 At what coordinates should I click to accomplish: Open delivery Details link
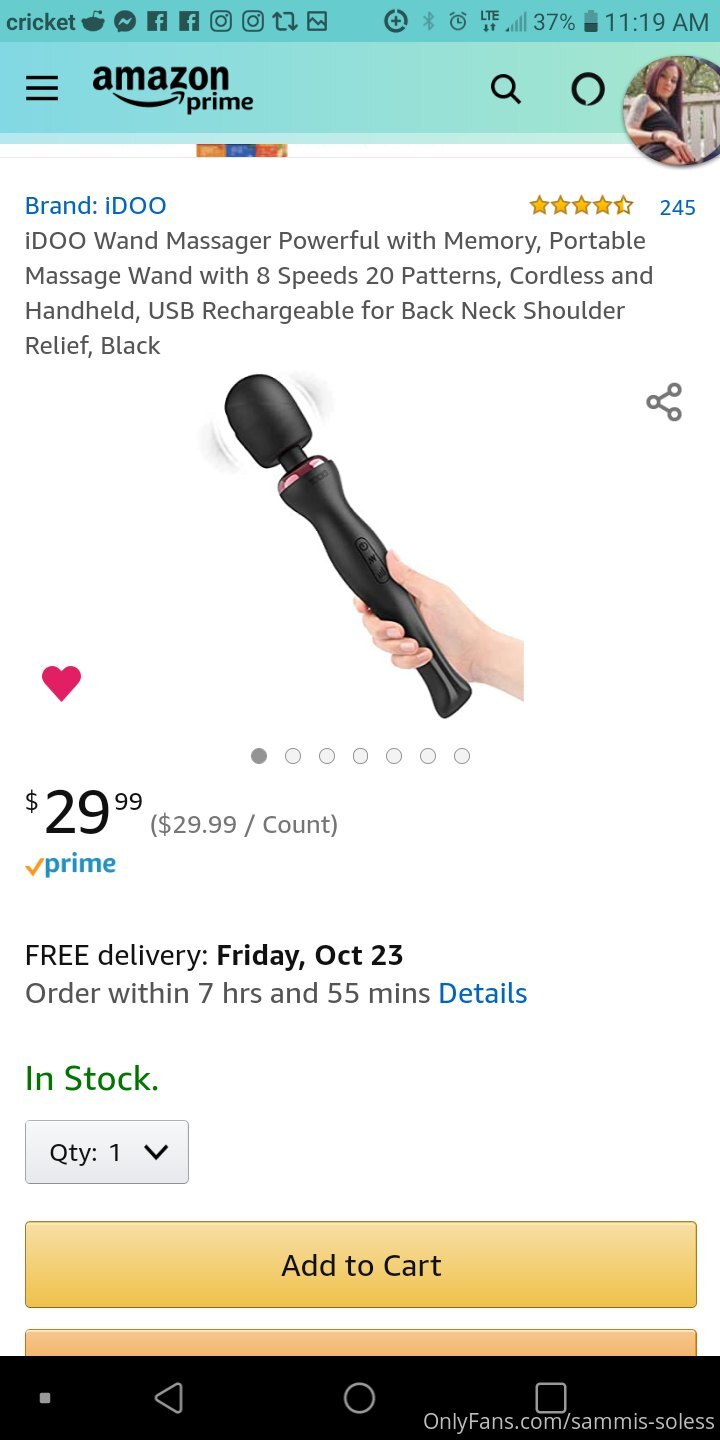tap(482, 993)
